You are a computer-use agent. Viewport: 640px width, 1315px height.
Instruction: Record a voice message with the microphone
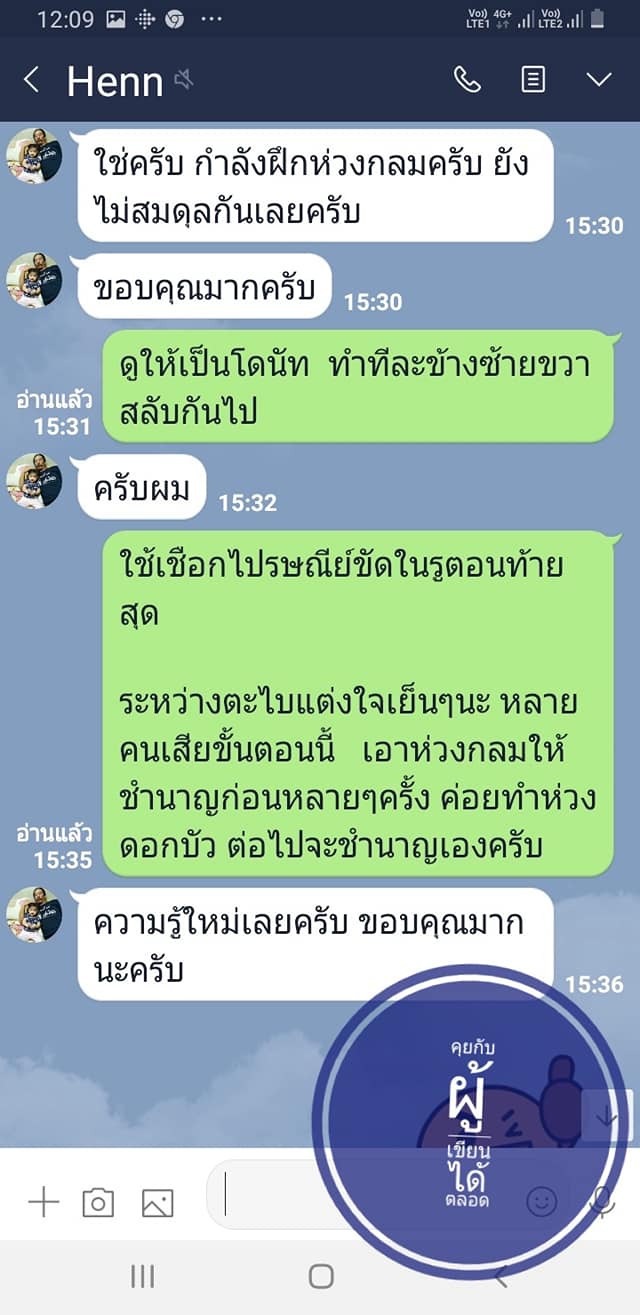[x=602, y=1202]
